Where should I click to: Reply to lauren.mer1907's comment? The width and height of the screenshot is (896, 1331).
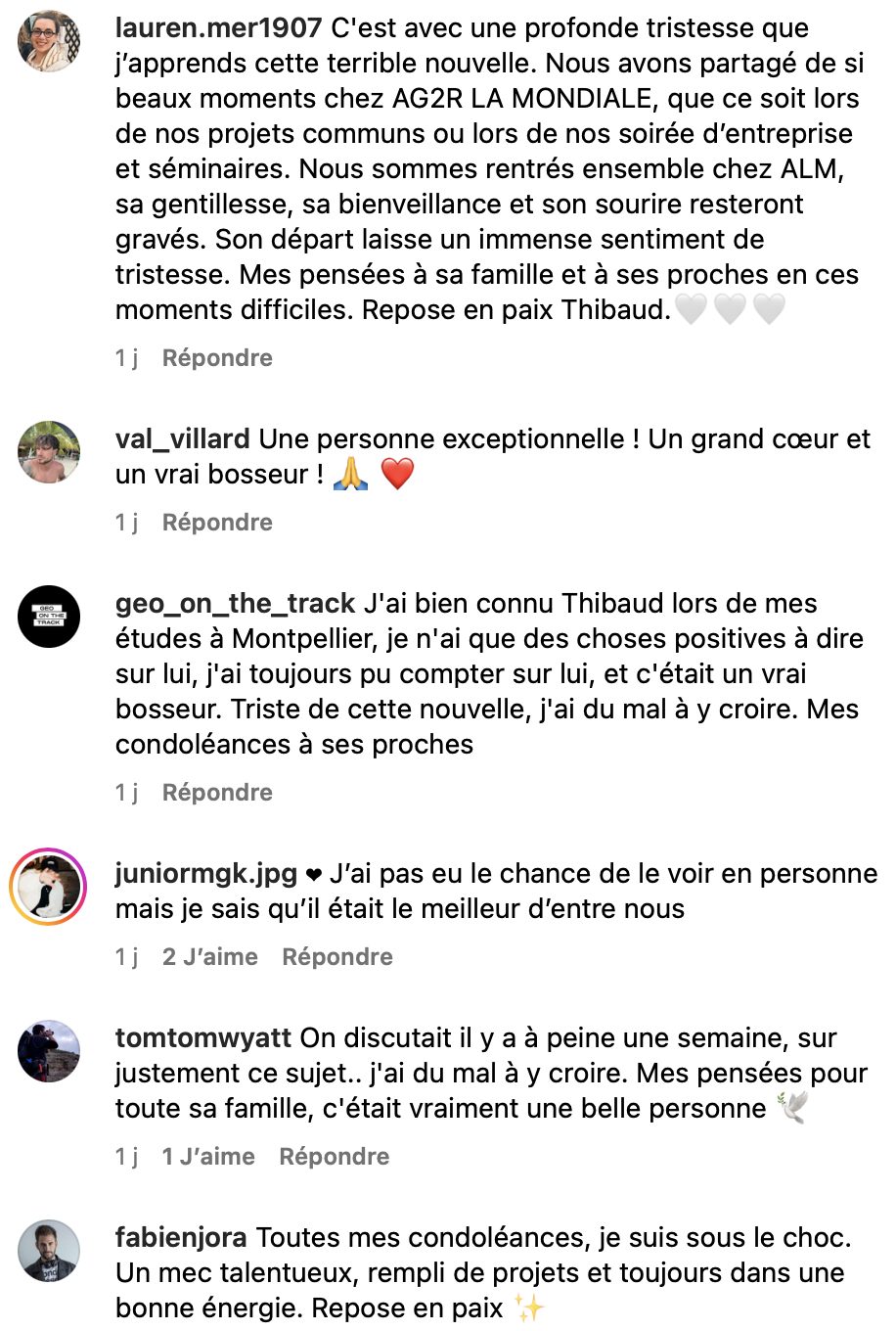[x=217, y=358]
